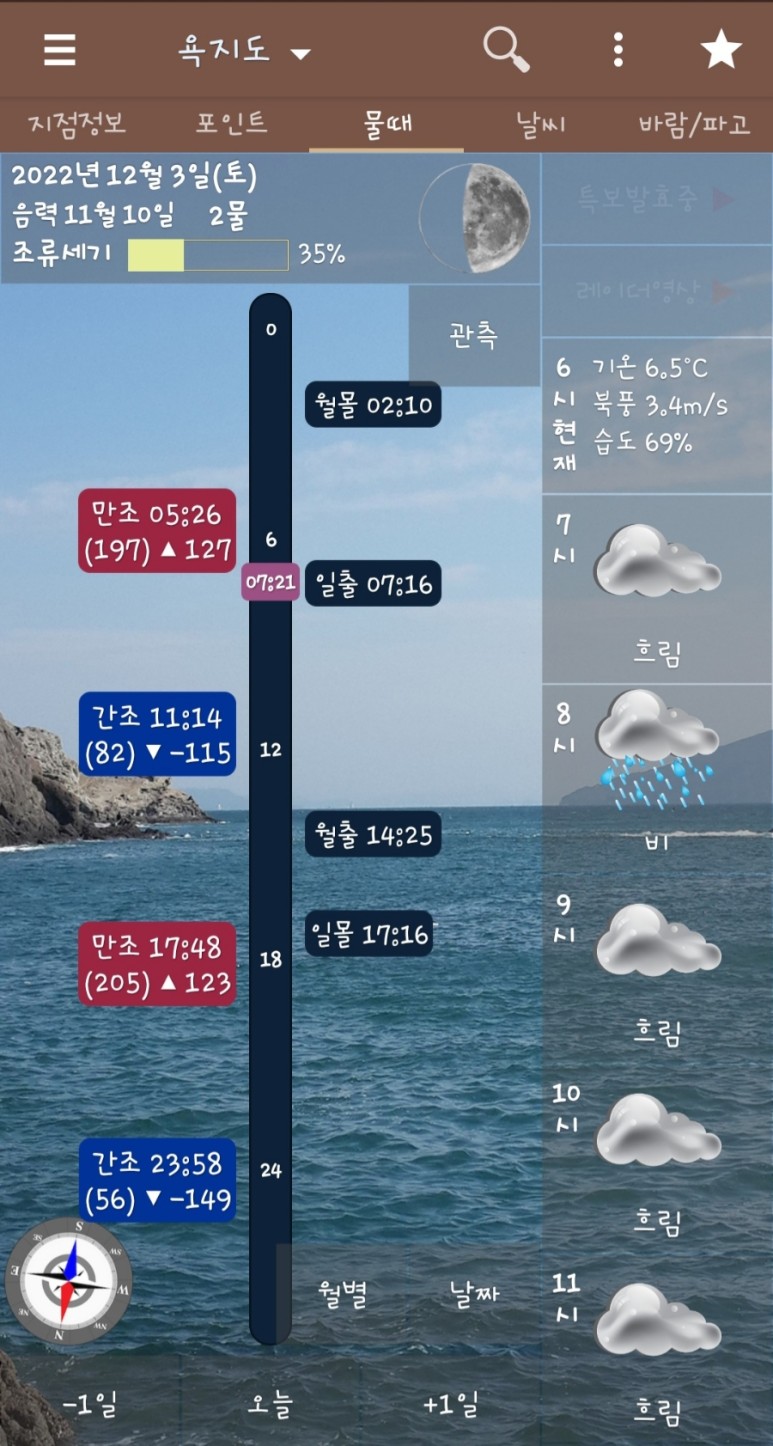Viewport: 773px width, 1446px height.
Task: Open the 특보발효중 alert
Action: click(656, 198)
